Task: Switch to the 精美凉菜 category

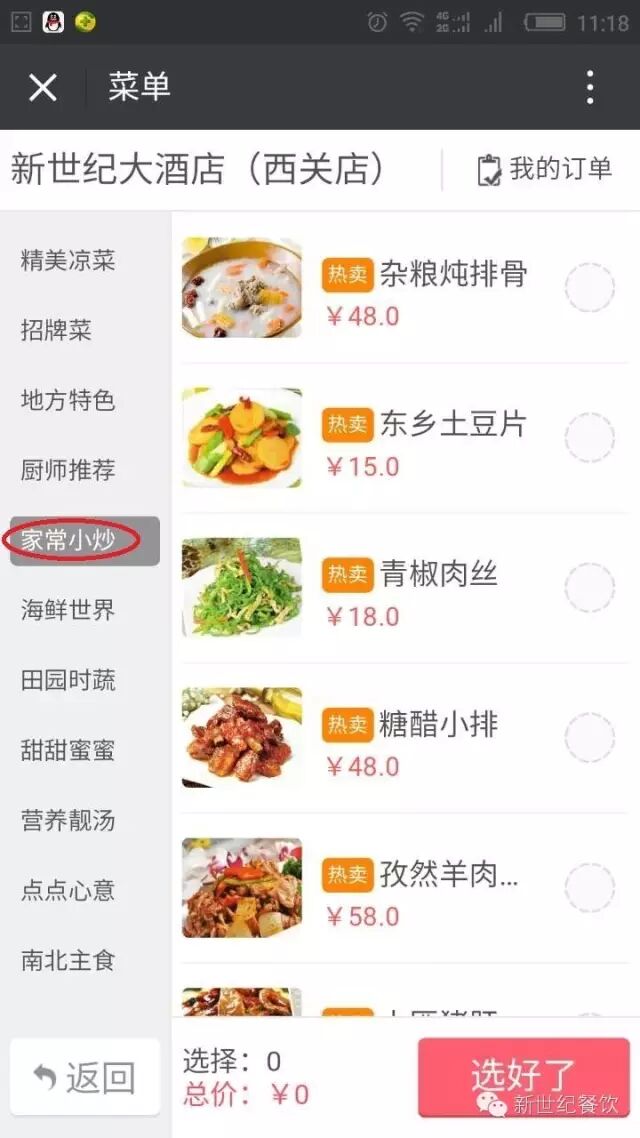Action: pos(68,261)
